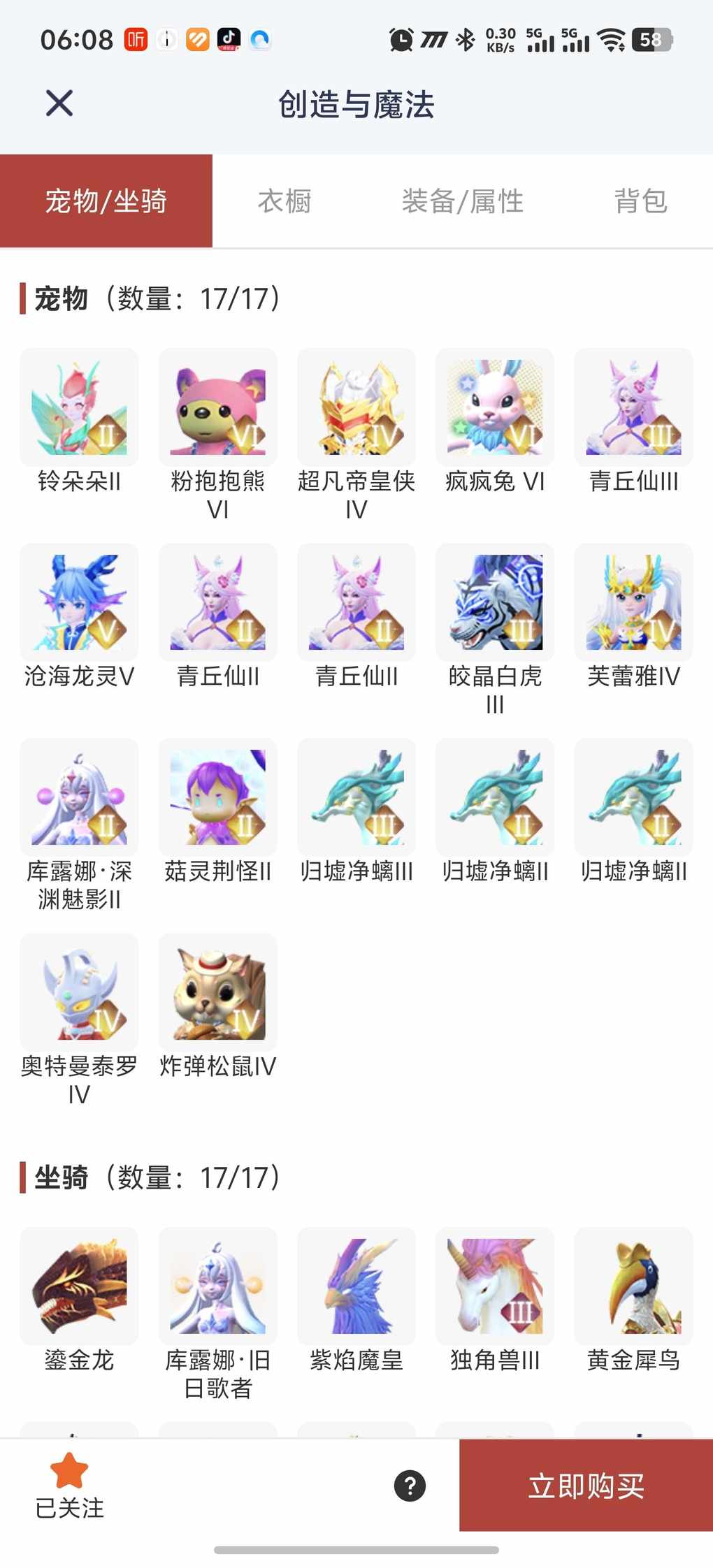View the 粉抱抱熊 VI pet
Image resolution: width=713 pixels, height=1568 pixels.
[x=217, y=408]
